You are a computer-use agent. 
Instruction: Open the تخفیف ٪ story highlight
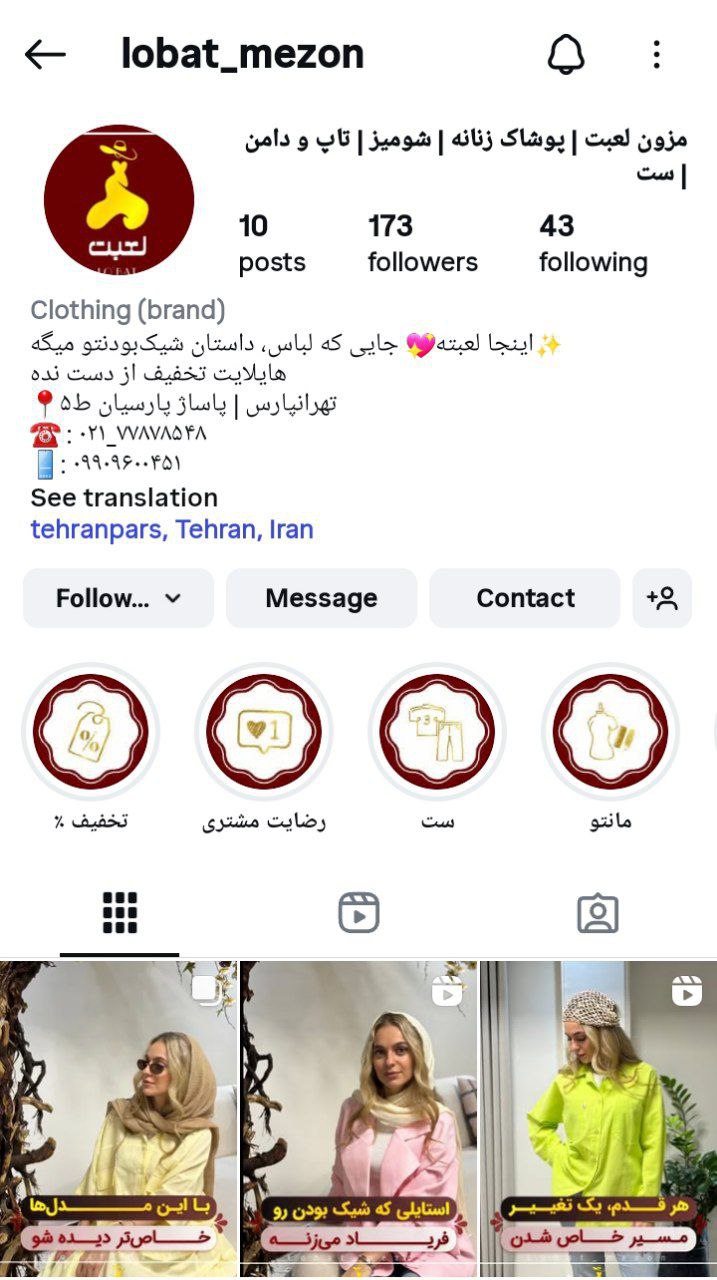[x=90, y=732]
